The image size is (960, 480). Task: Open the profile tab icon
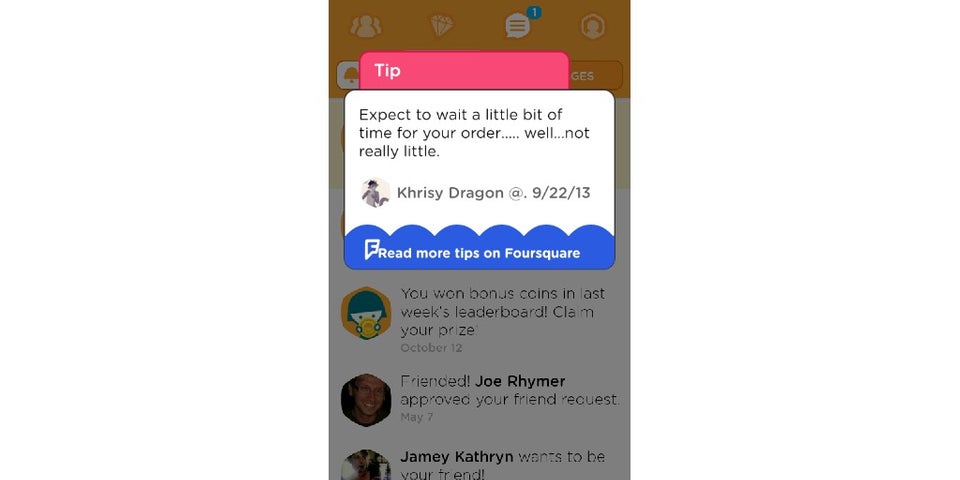click(592, 27)
